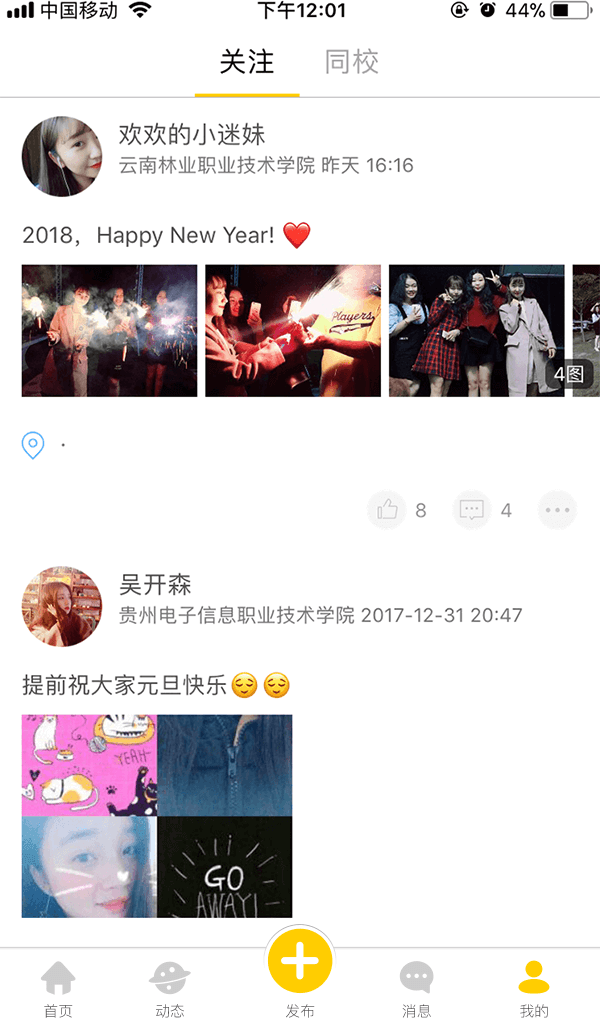The width and height of the screenshot is (600, 1024).
Task: Open the 我的 profile tab
Action: [534, 988]
